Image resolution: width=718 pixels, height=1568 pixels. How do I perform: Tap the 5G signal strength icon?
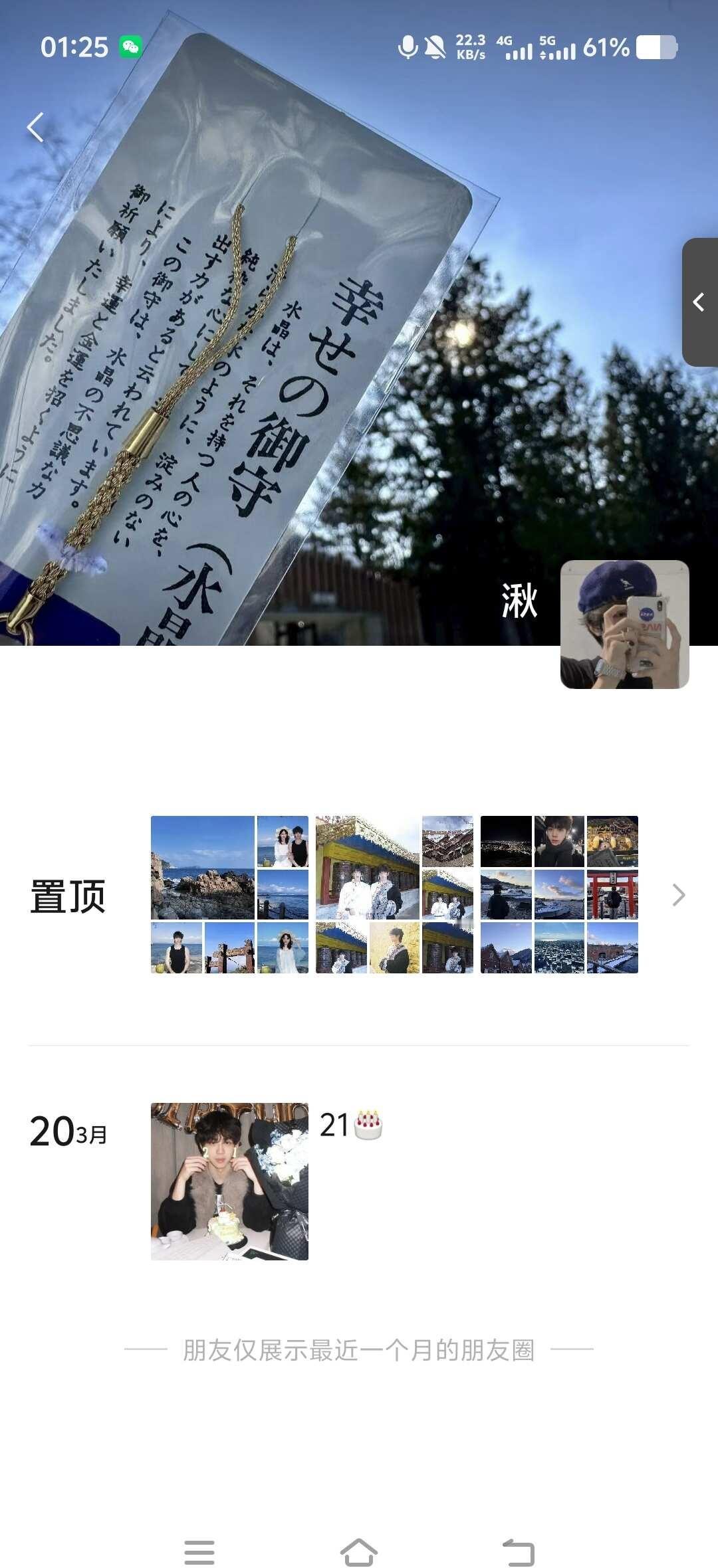[x=559, y=50]
